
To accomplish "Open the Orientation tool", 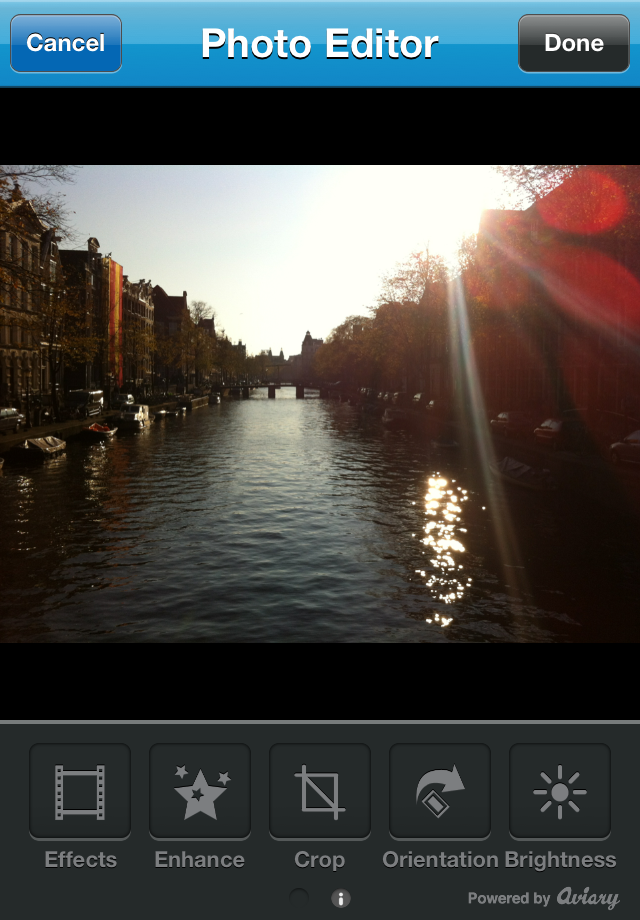I will pyautogui.click(x=440, y=792).
